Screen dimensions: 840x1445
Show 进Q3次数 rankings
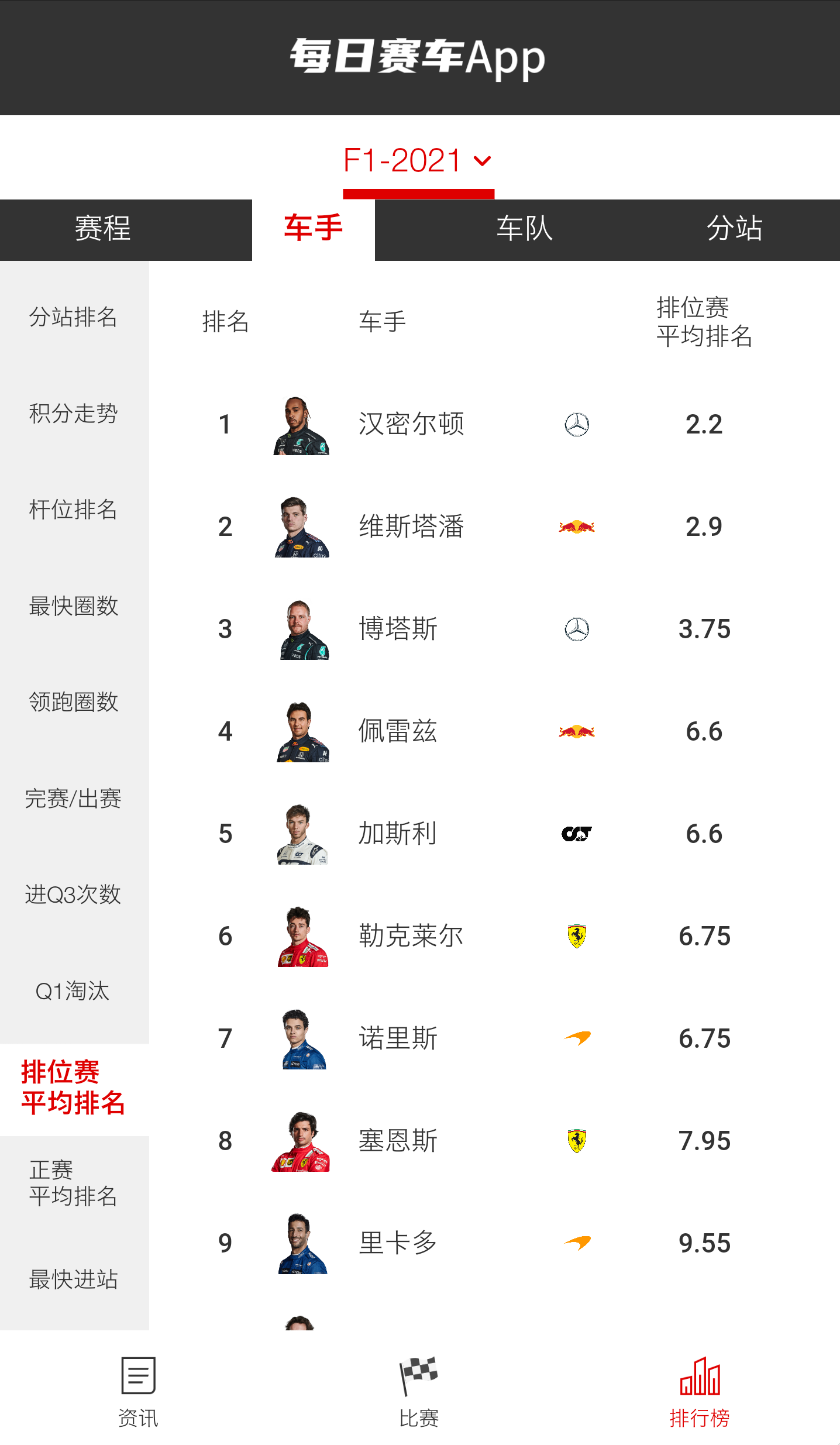point(74,894)
